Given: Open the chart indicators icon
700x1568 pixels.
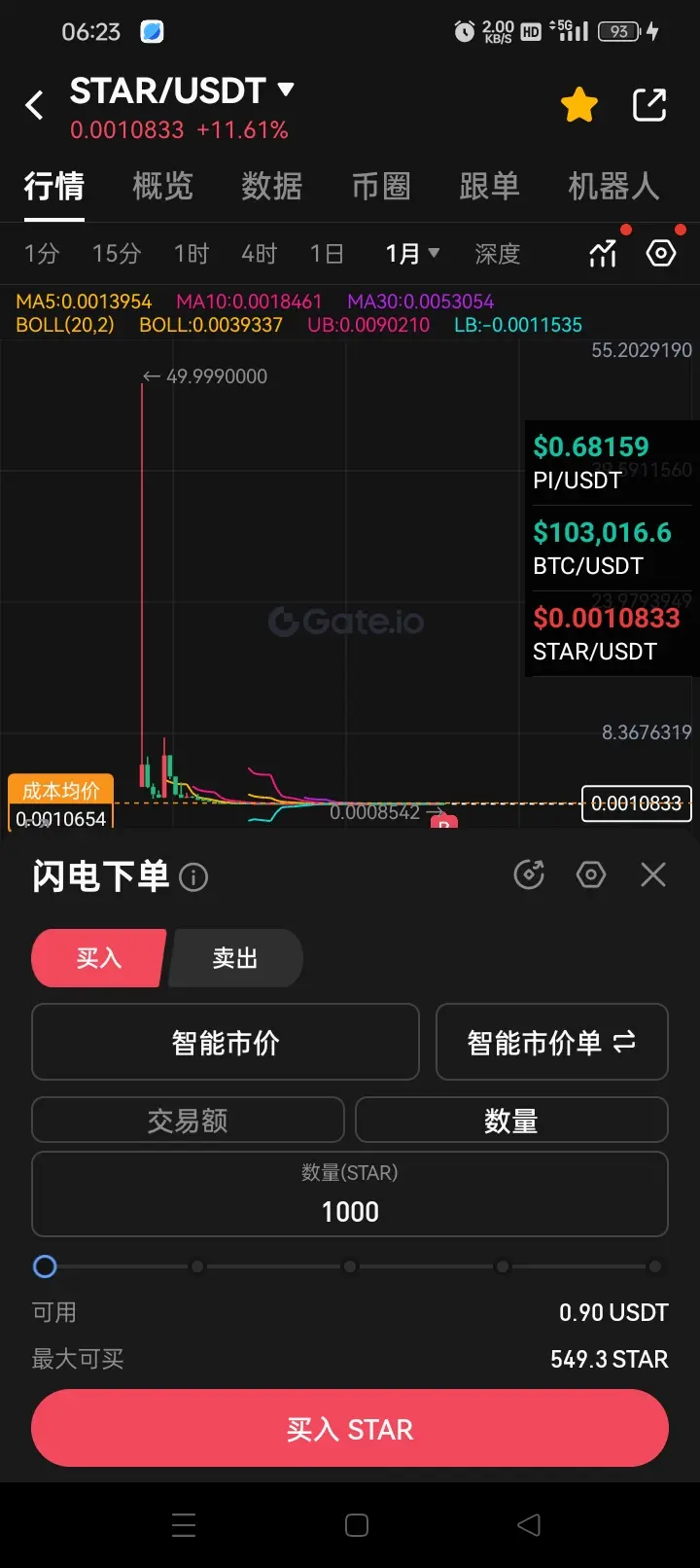Looking at the screenshot, I should point(603,254).
